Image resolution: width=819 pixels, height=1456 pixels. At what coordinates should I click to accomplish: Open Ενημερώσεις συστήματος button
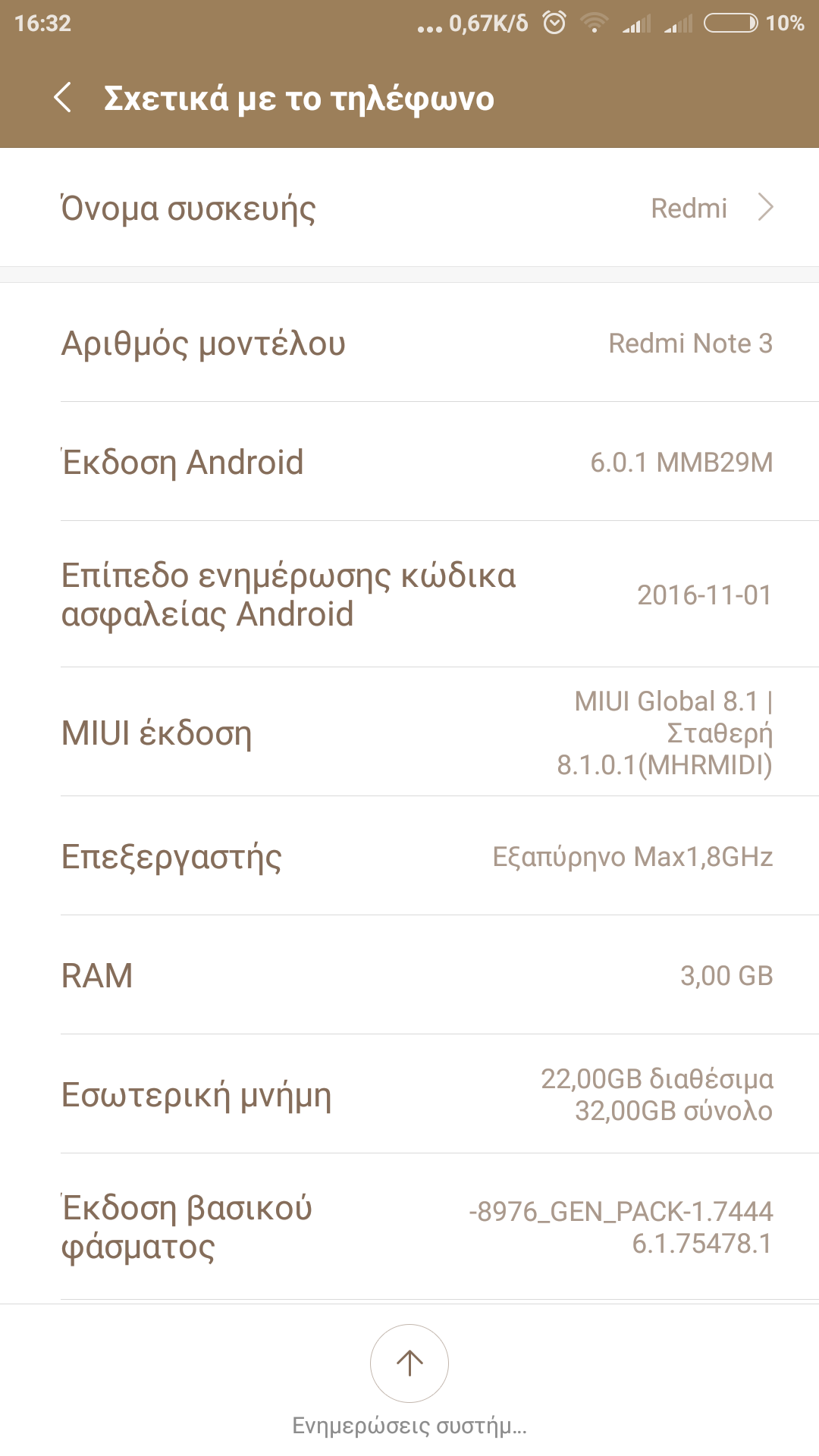pyautogui.click(x=409, y=1363)
